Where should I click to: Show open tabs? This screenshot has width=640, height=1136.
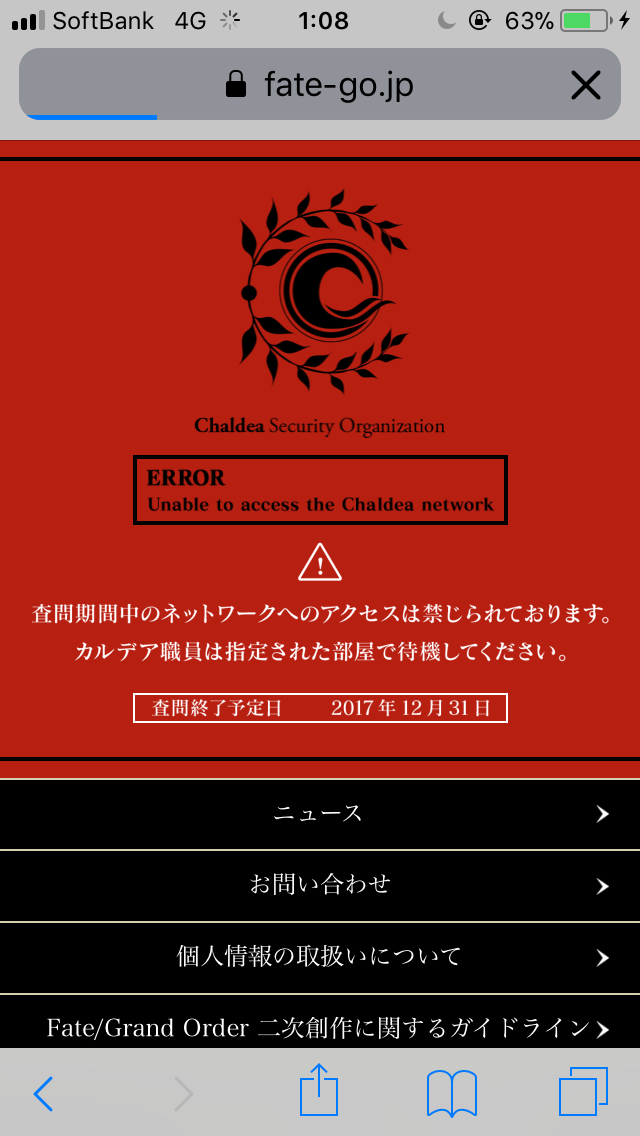pos(583,1092)
